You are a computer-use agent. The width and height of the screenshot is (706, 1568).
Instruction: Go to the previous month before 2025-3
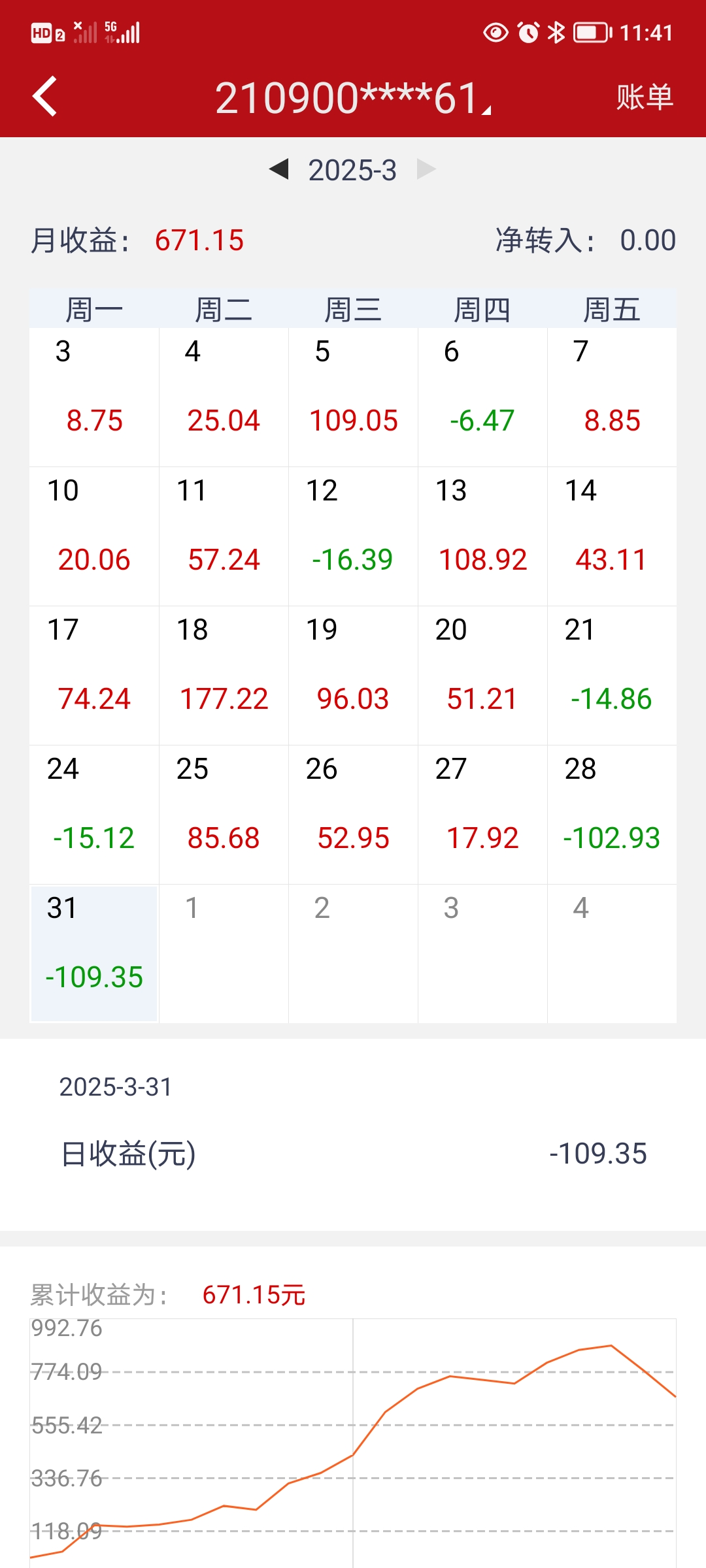[279, 169]
